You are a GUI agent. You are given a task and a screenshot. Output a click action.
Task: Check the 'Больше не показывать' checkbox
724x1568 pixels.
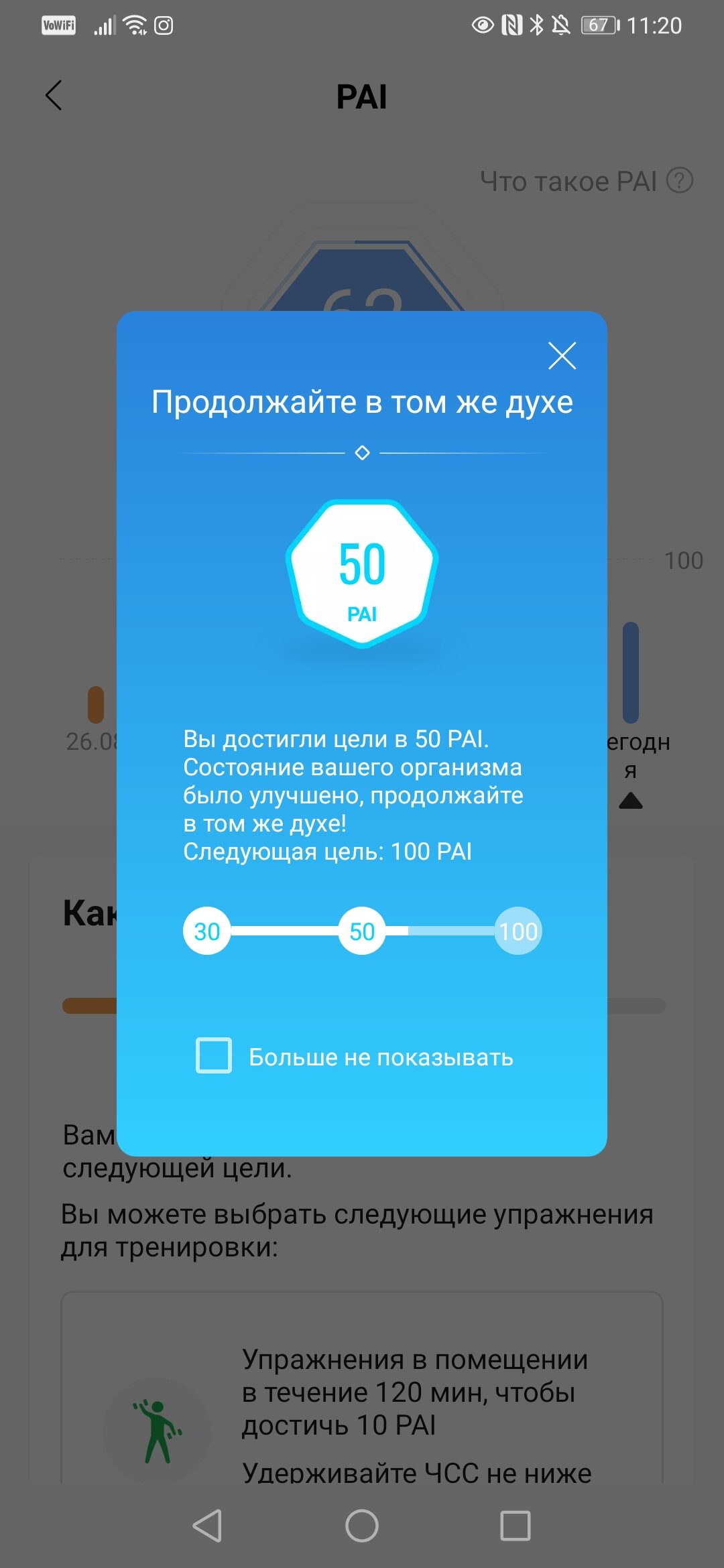click(214, 1055)
